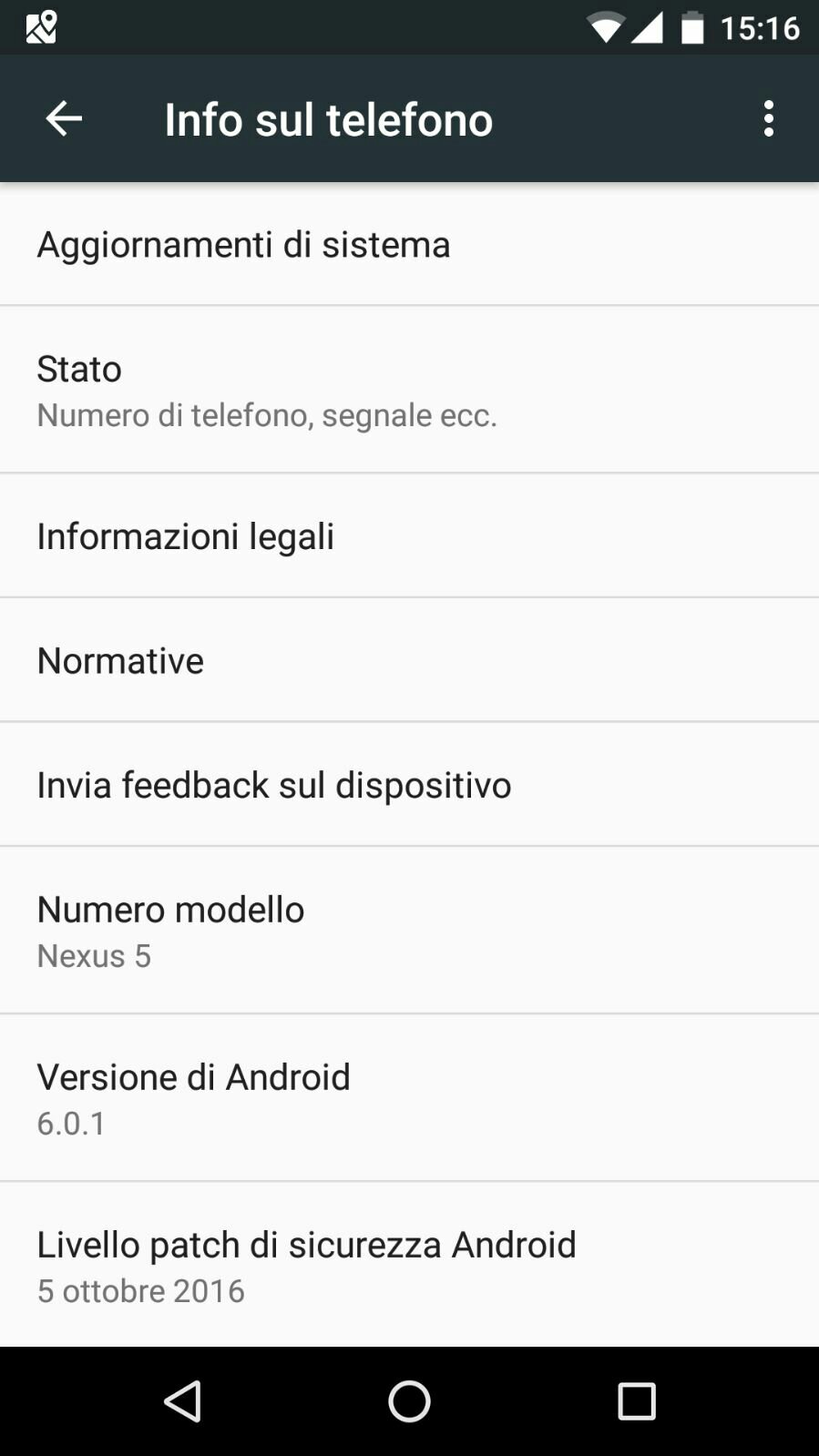
Task: Select Invia feedback sul dispositivo
Action: (409, 785)
